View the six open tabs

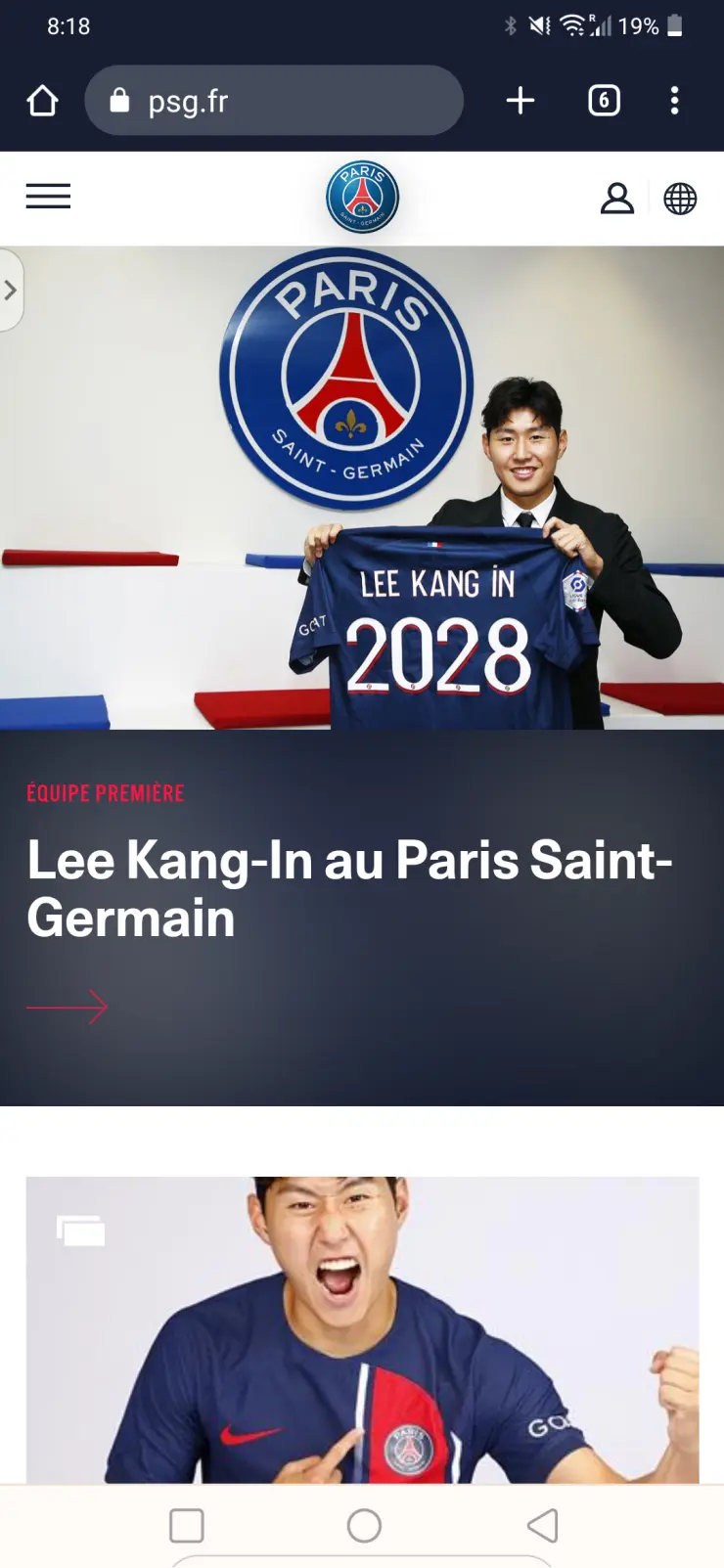point(604,101)
